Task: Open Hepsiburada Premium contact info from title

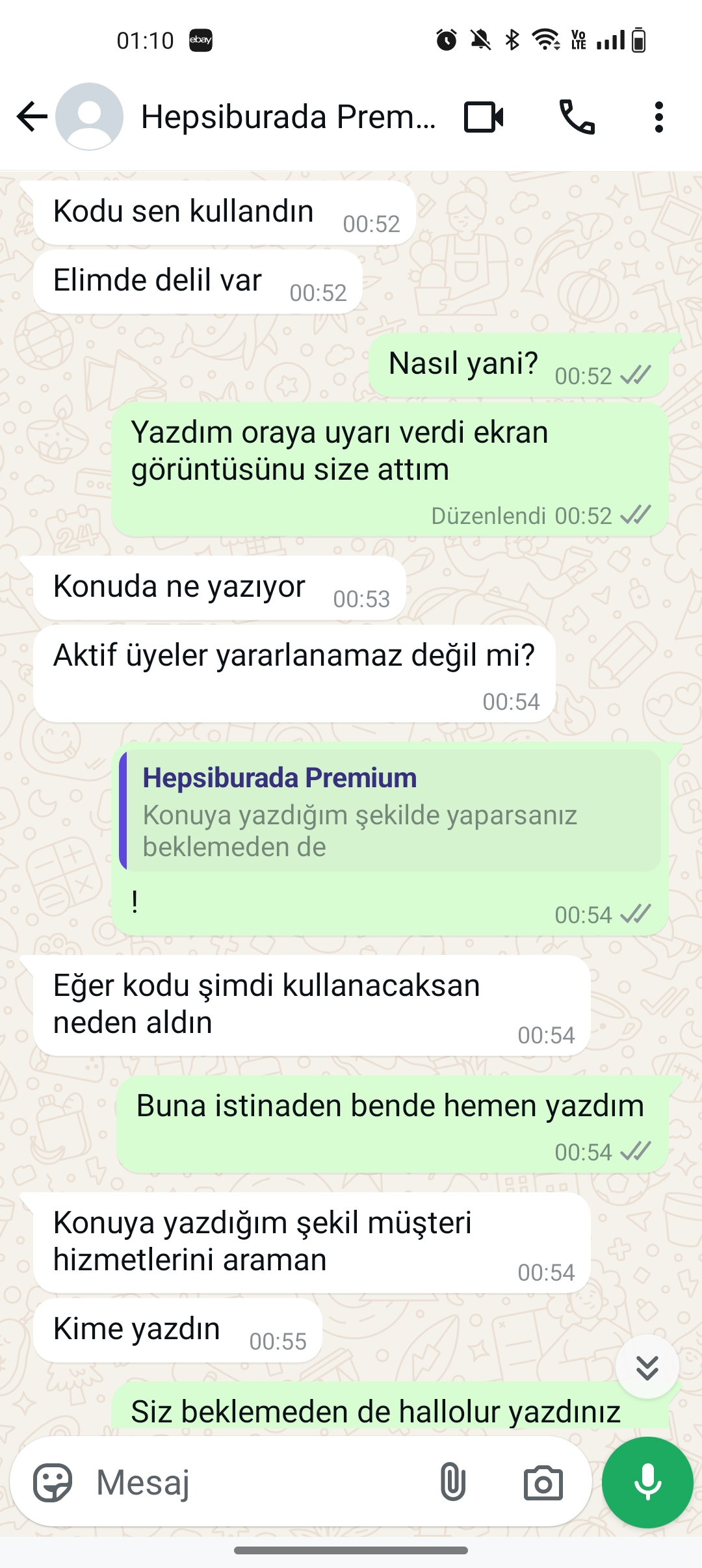Action: click(x=288, y=117)
